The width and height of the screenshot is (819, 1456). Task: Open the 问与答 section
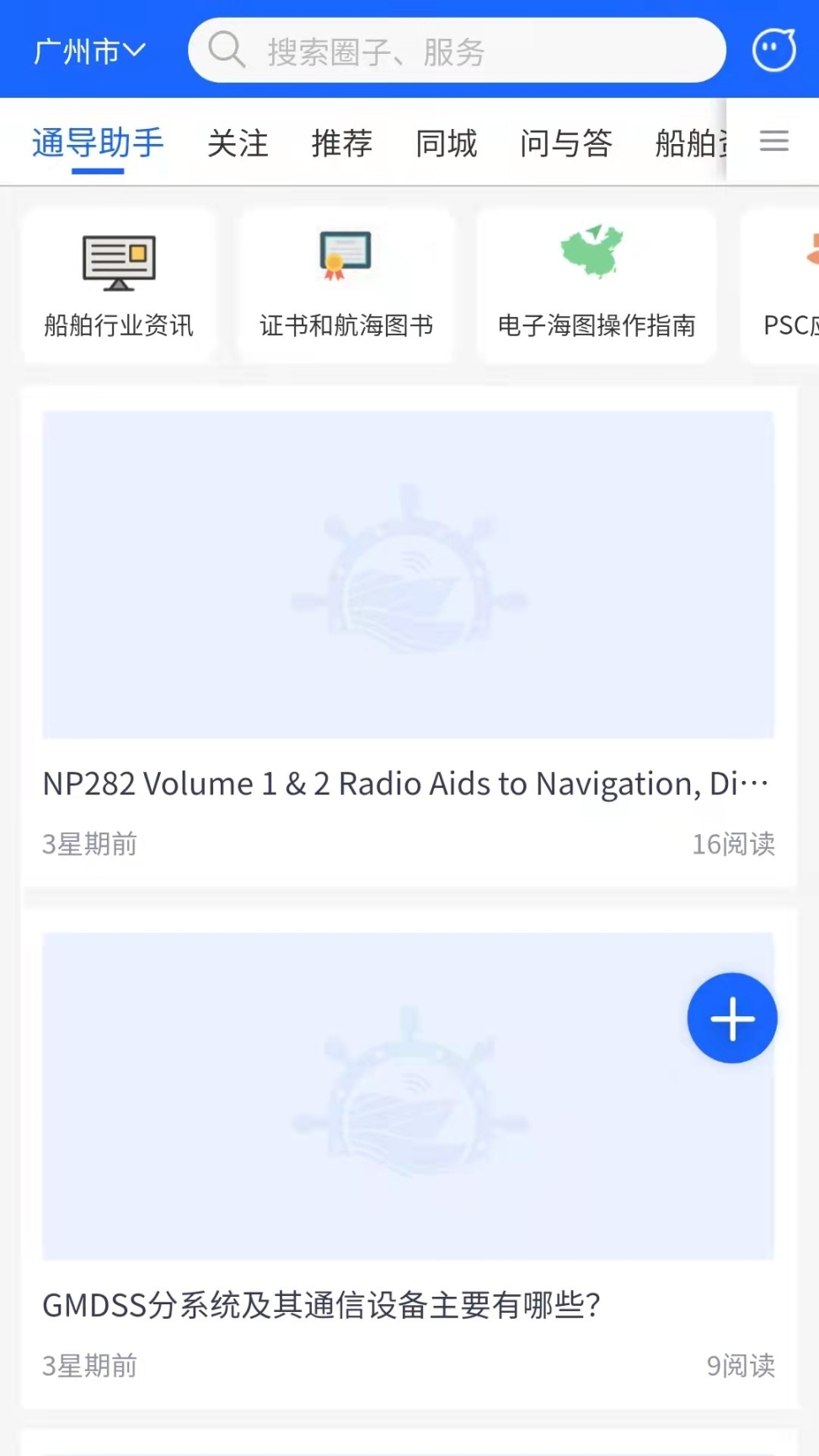click(x=565, y=143)
